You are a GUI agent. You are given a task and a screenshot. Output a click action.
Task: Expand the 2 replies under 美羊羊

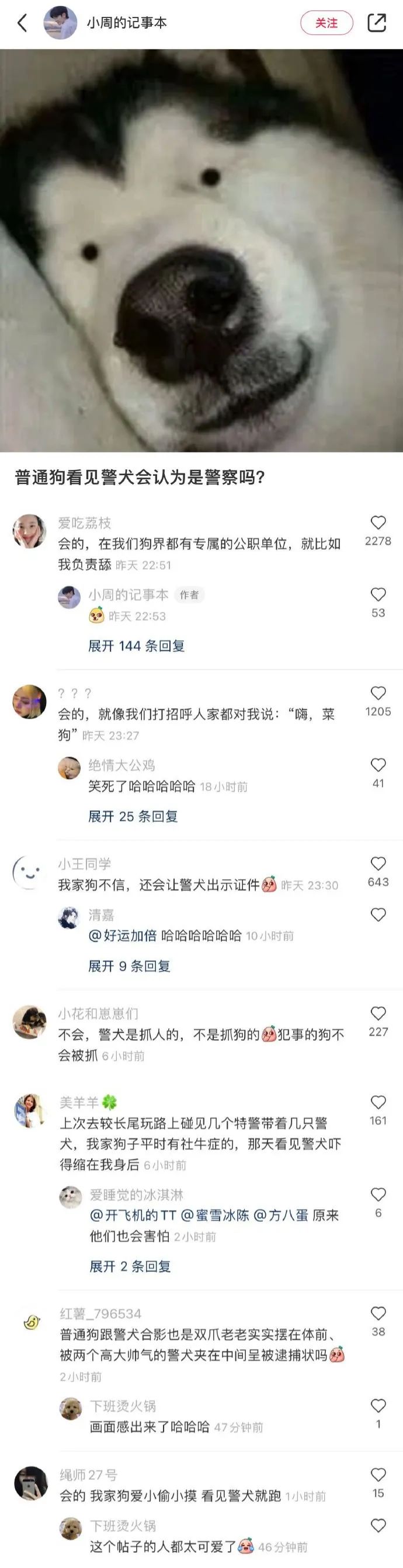click(x=130, y=1267)
